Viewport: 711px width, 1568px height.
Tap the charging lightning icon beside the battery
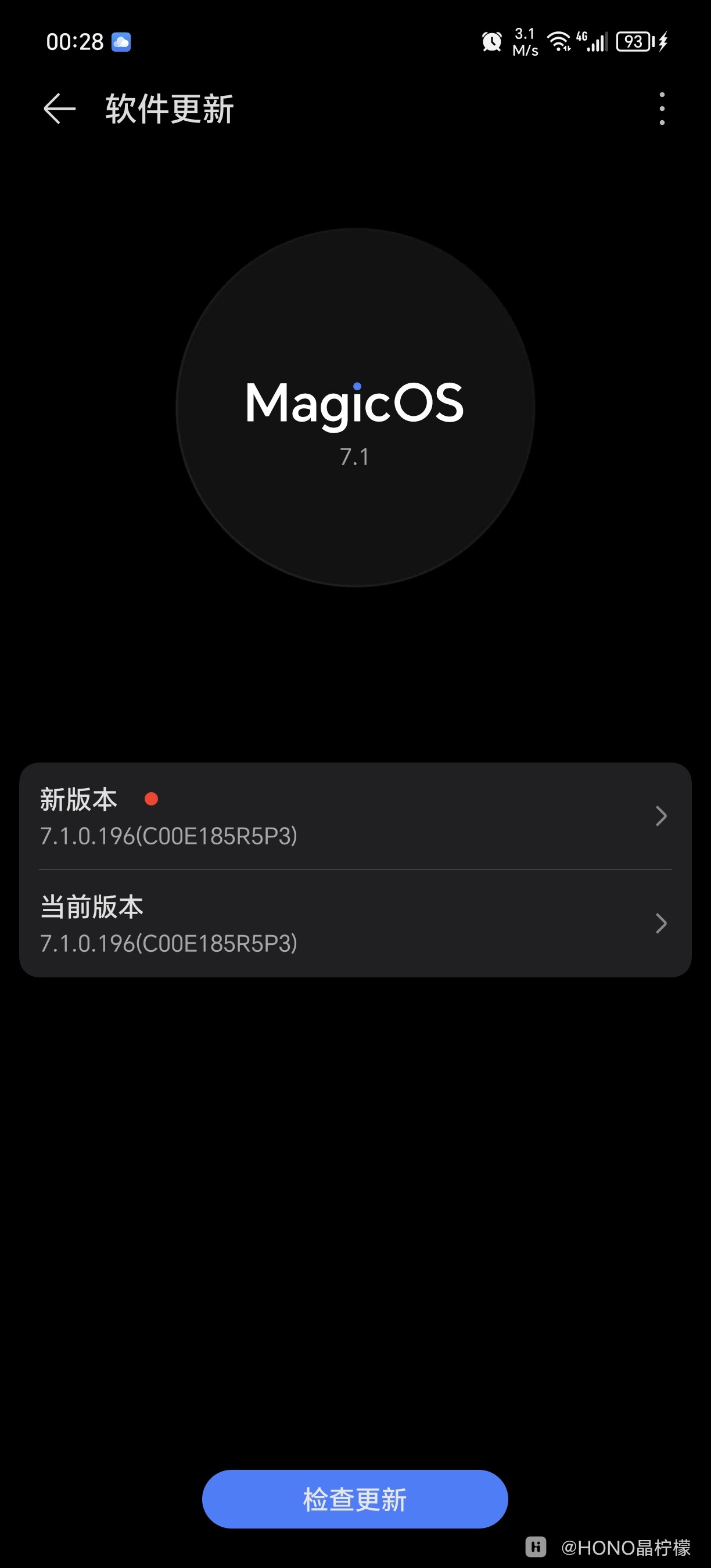(664, 40)
